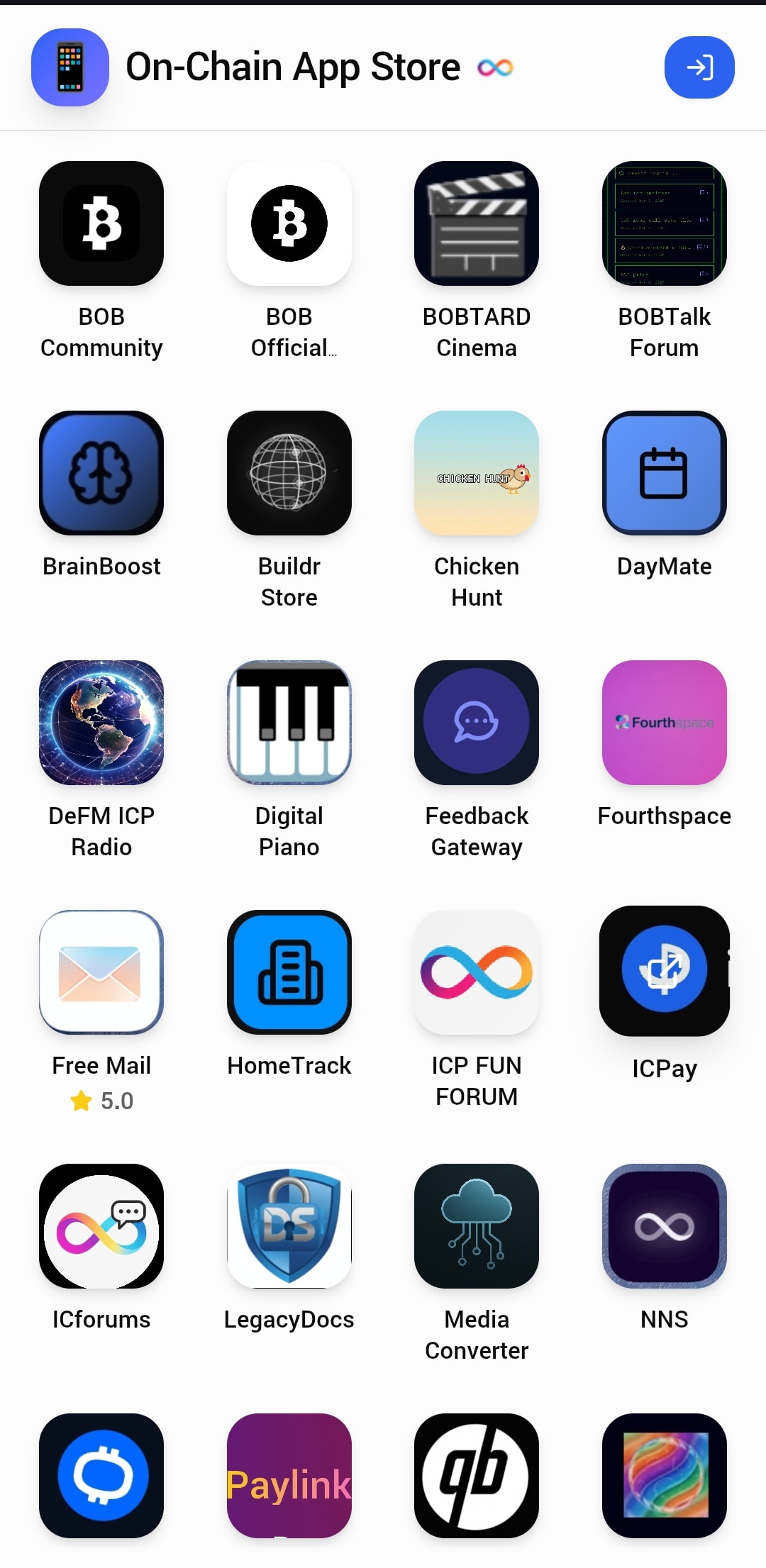Open the LegacyDocs app
Screen dimensions: 766x1568
tap(289, 1226)
